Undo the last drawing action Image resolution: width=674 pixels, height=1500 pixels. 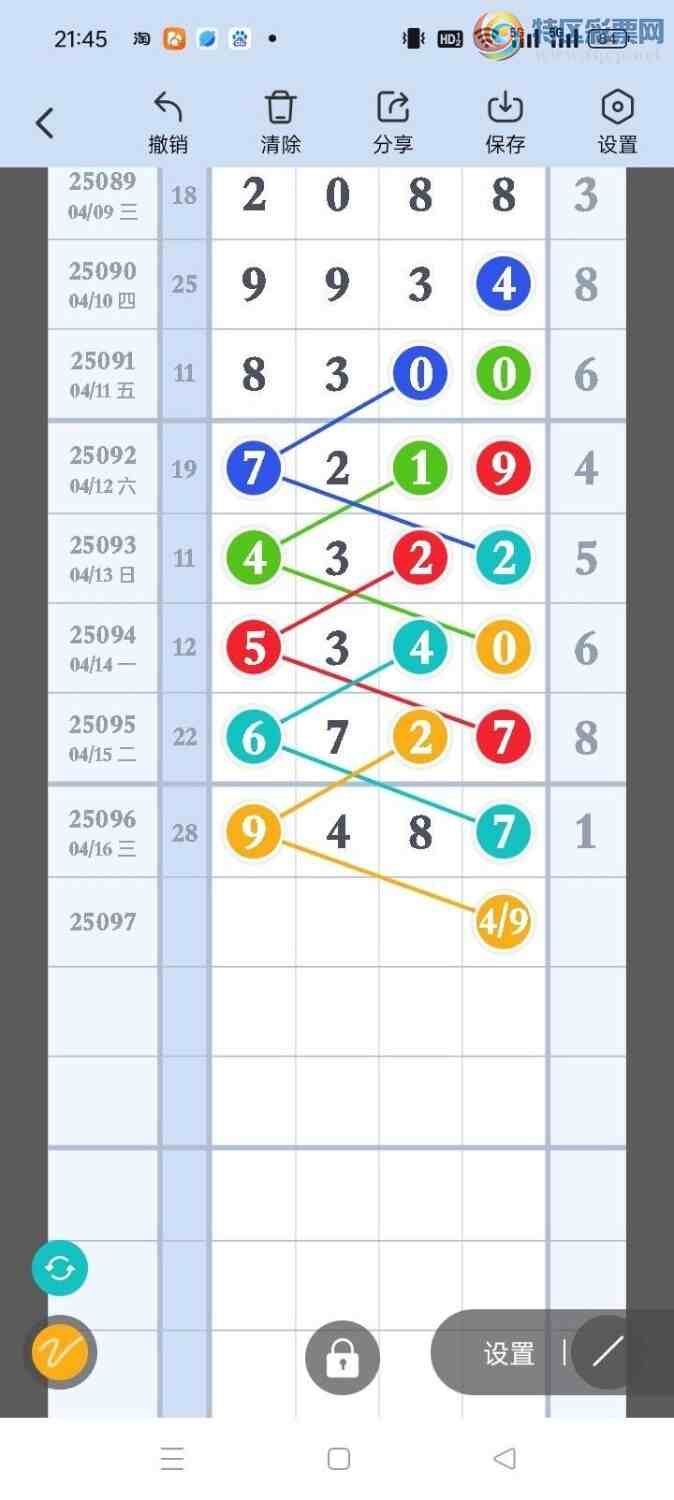coord(168,122)
